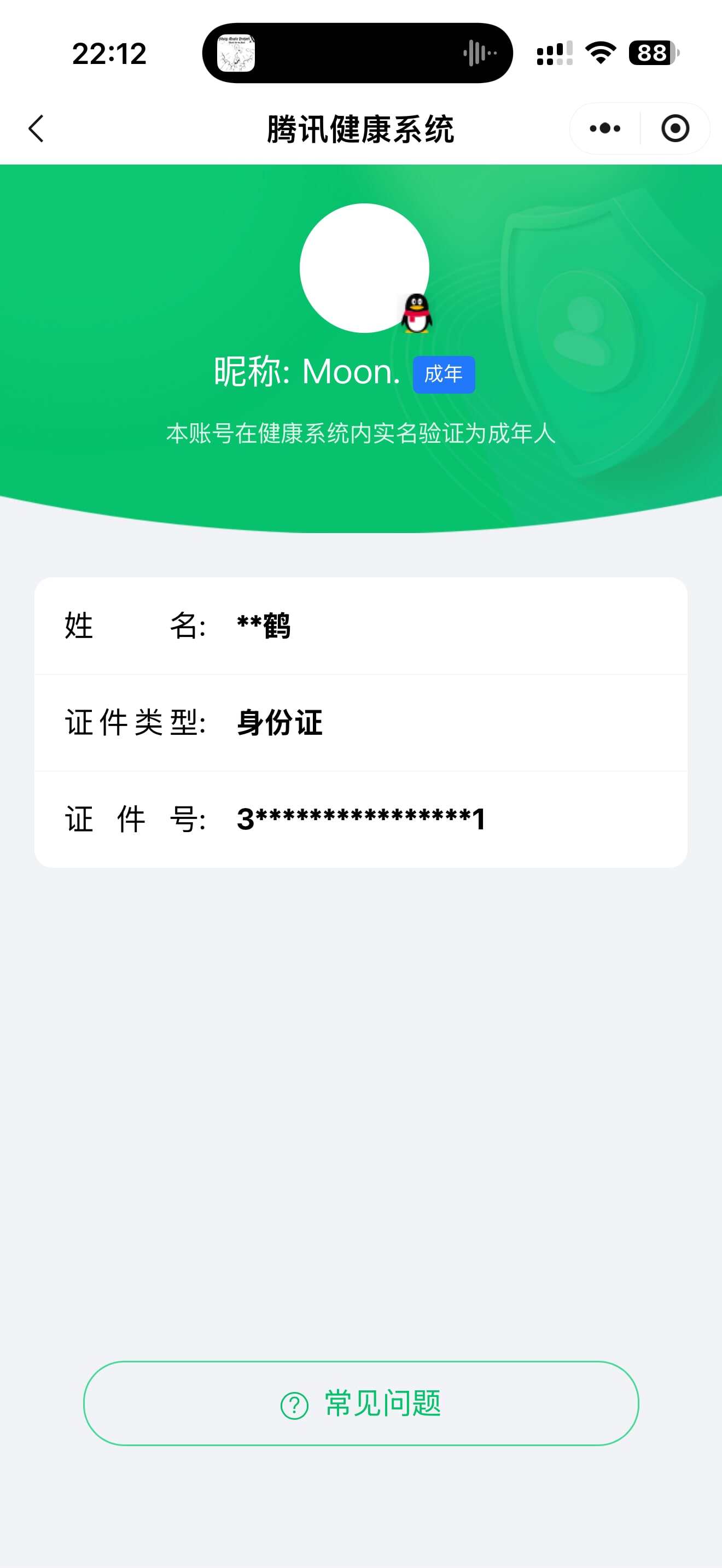Select the 姓名 row showing **鹤

point(361,627)
